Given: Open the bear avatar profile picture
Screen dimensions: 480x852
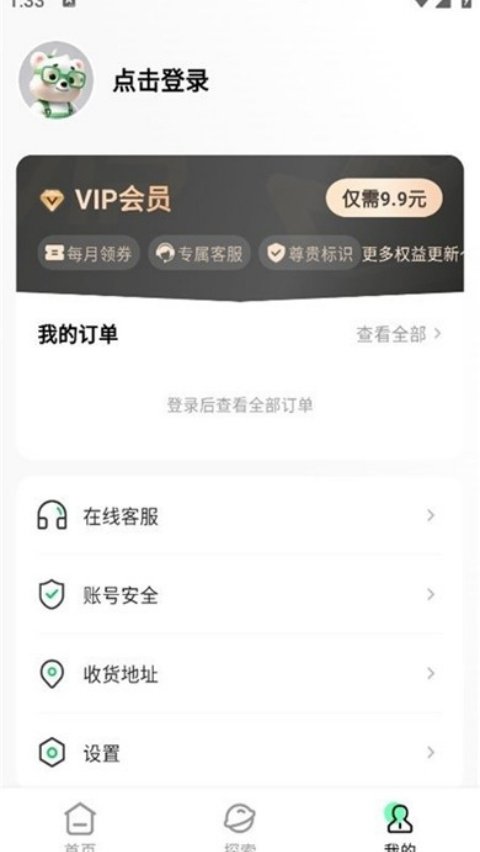Looking at the screenshot, I should (56, 79).
